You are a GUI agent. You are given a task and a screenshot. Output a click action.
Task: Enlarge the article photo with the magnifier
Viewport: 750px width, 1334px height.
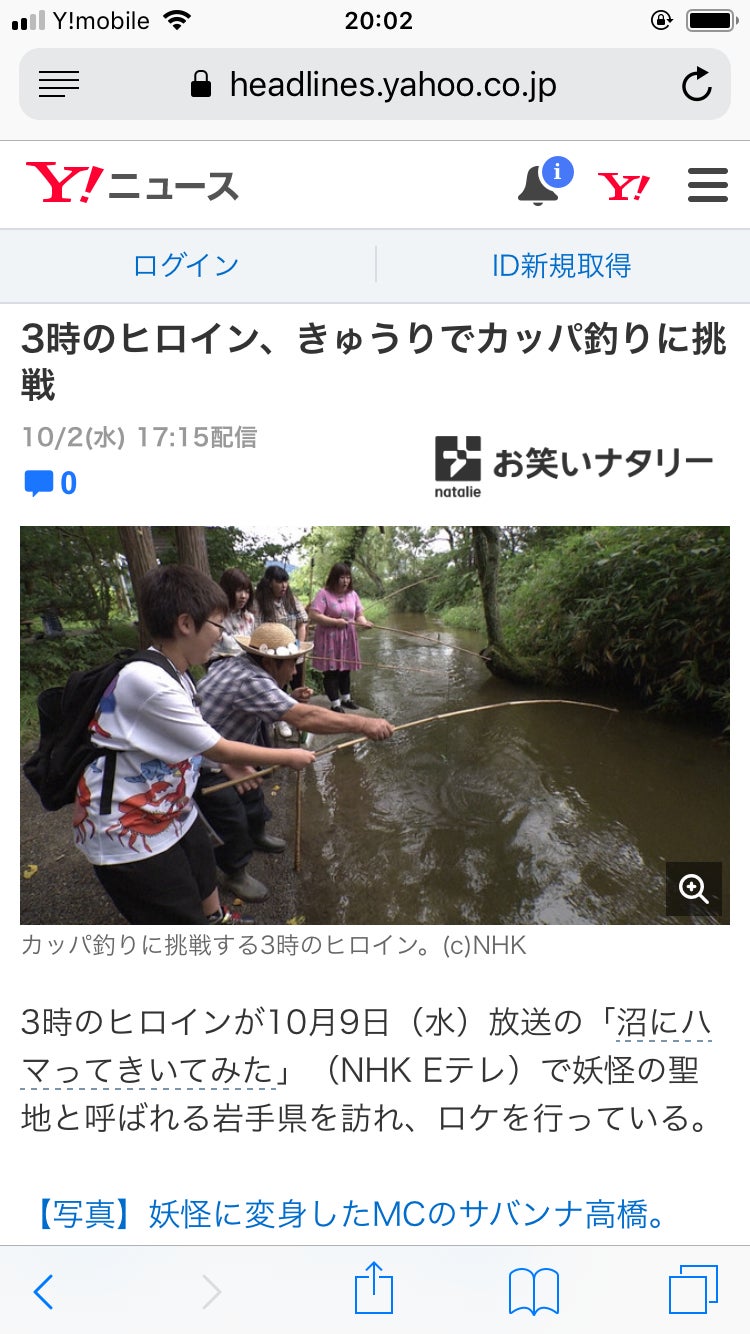click(x=694, y=889)
